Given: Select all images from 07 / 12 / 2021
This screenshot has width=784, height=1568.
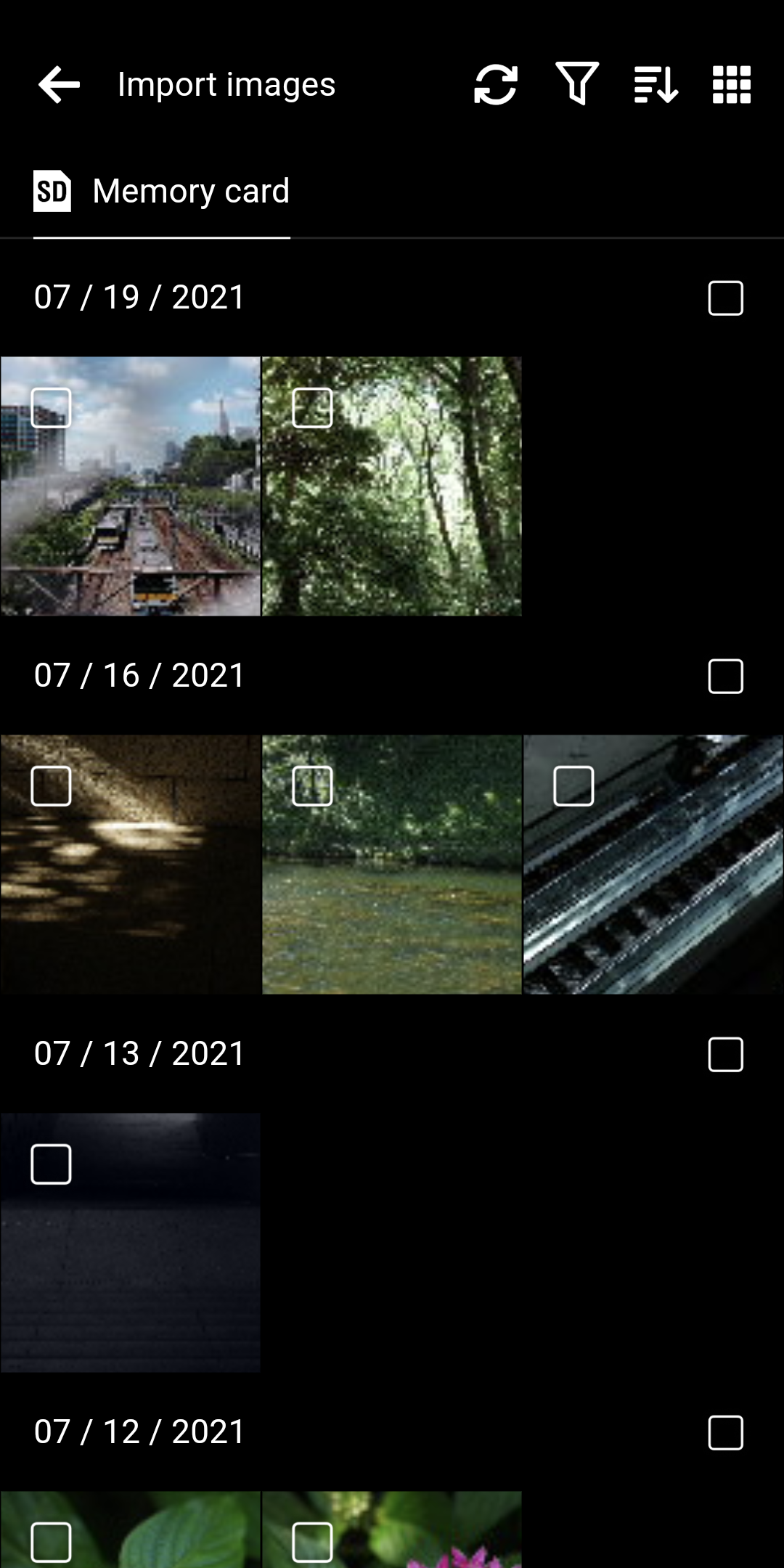Looking at the screenshot, I should [725, 1433].
